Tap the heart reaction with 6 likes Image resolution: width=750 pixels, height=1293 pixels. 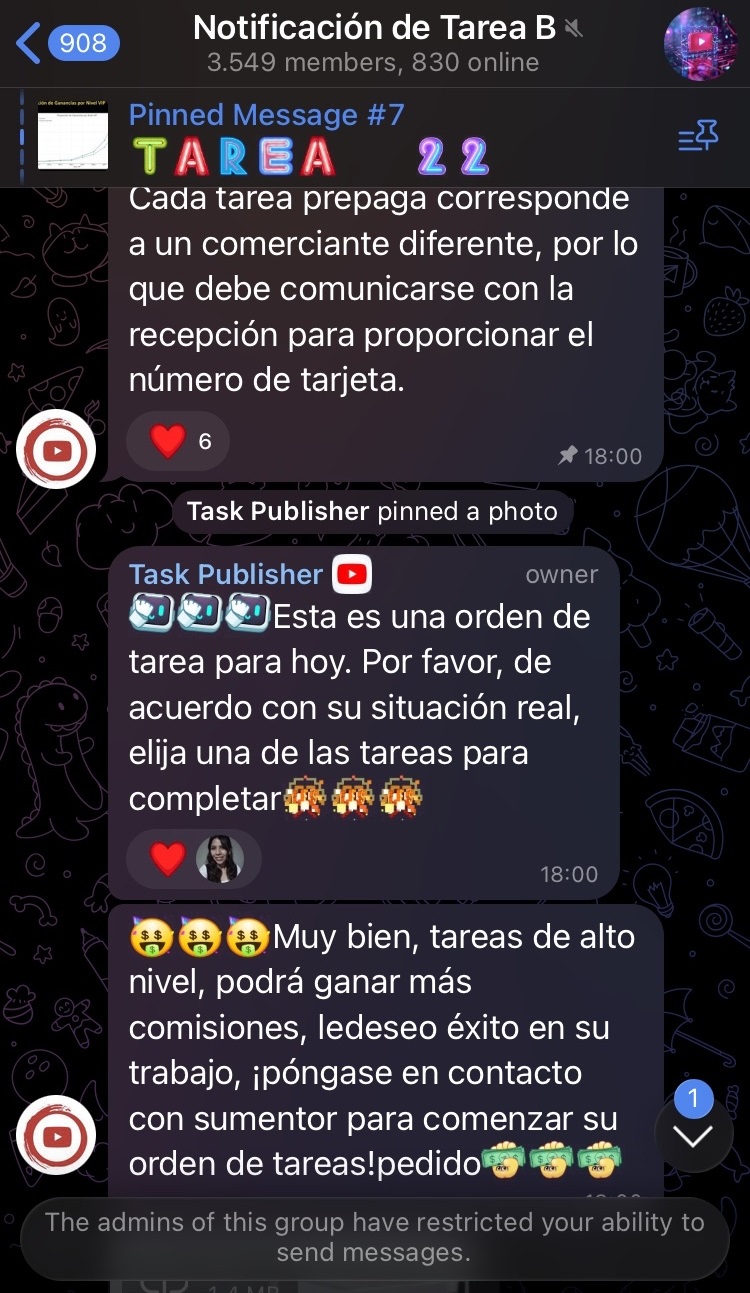coord(179,441)
